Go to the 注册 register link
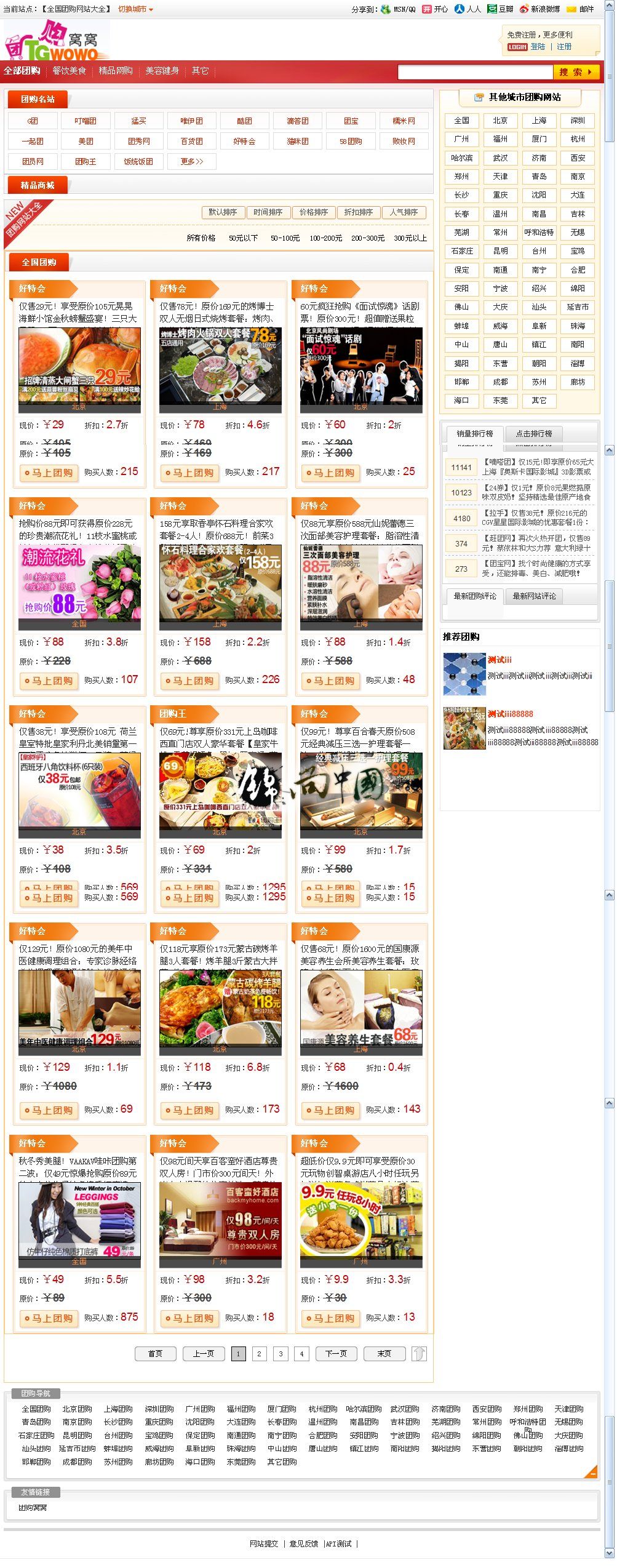The image size is (617, 1568). [x=564, y=47]
